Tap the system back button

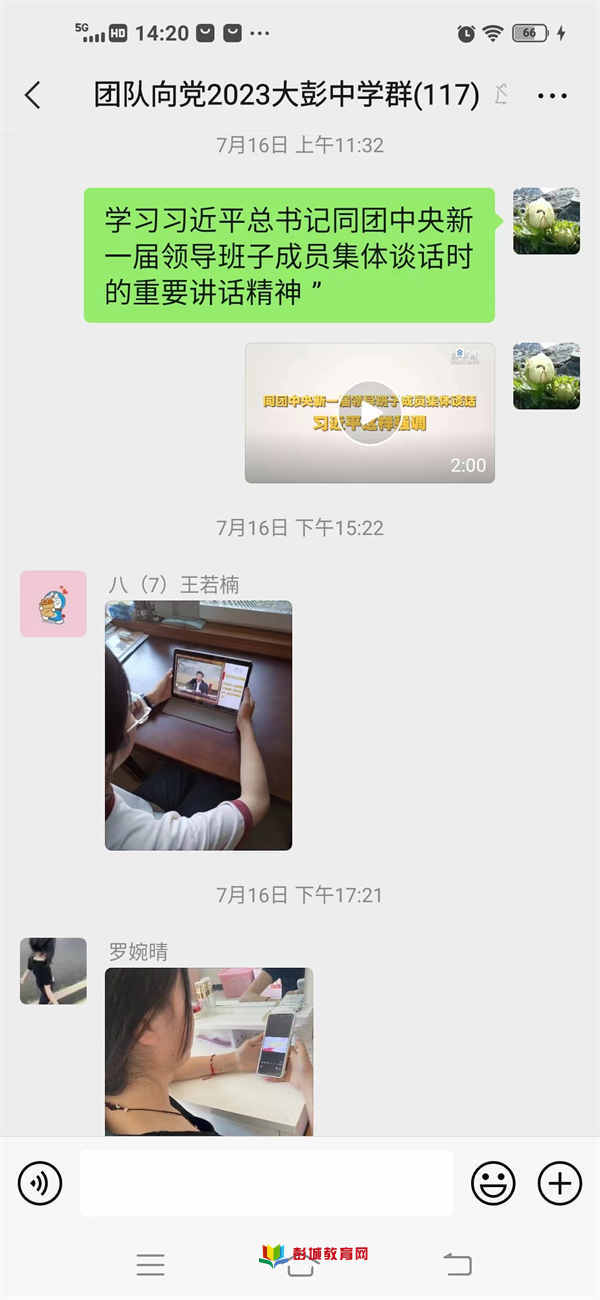tap(457, 1265)
